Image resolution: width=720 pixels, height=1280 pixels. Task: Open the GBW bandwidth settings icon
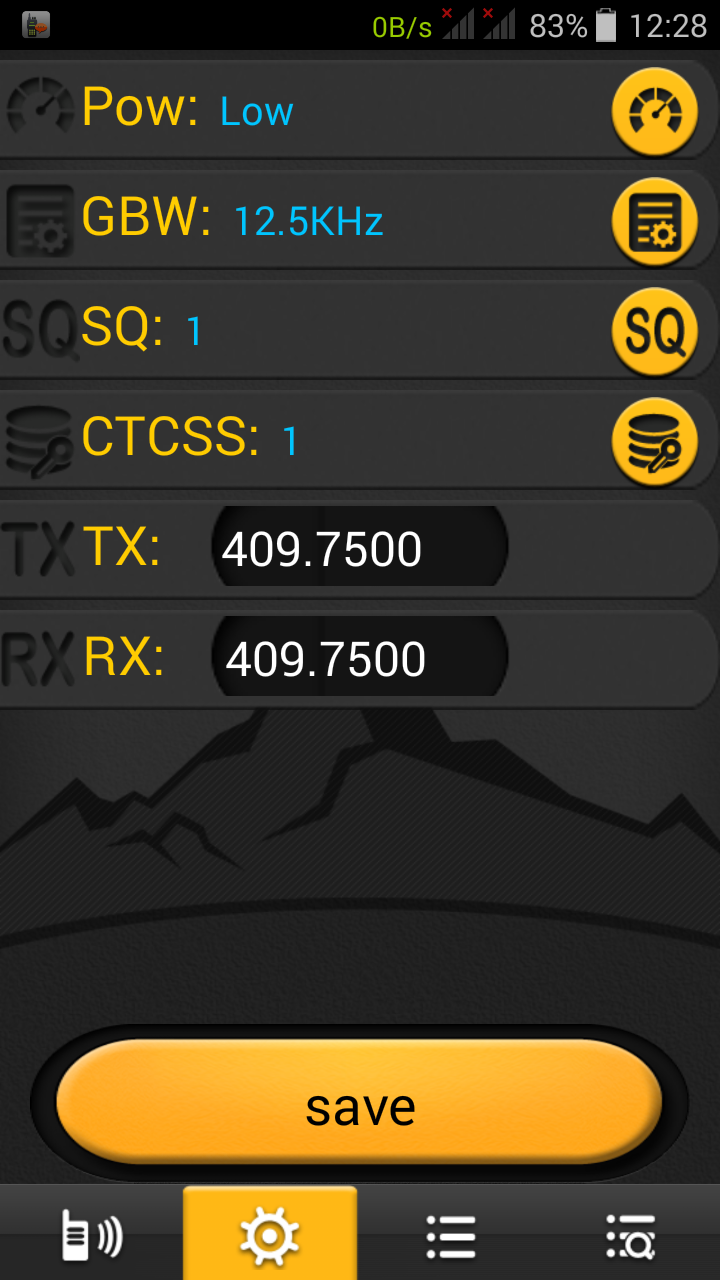(x=654, y=221)
